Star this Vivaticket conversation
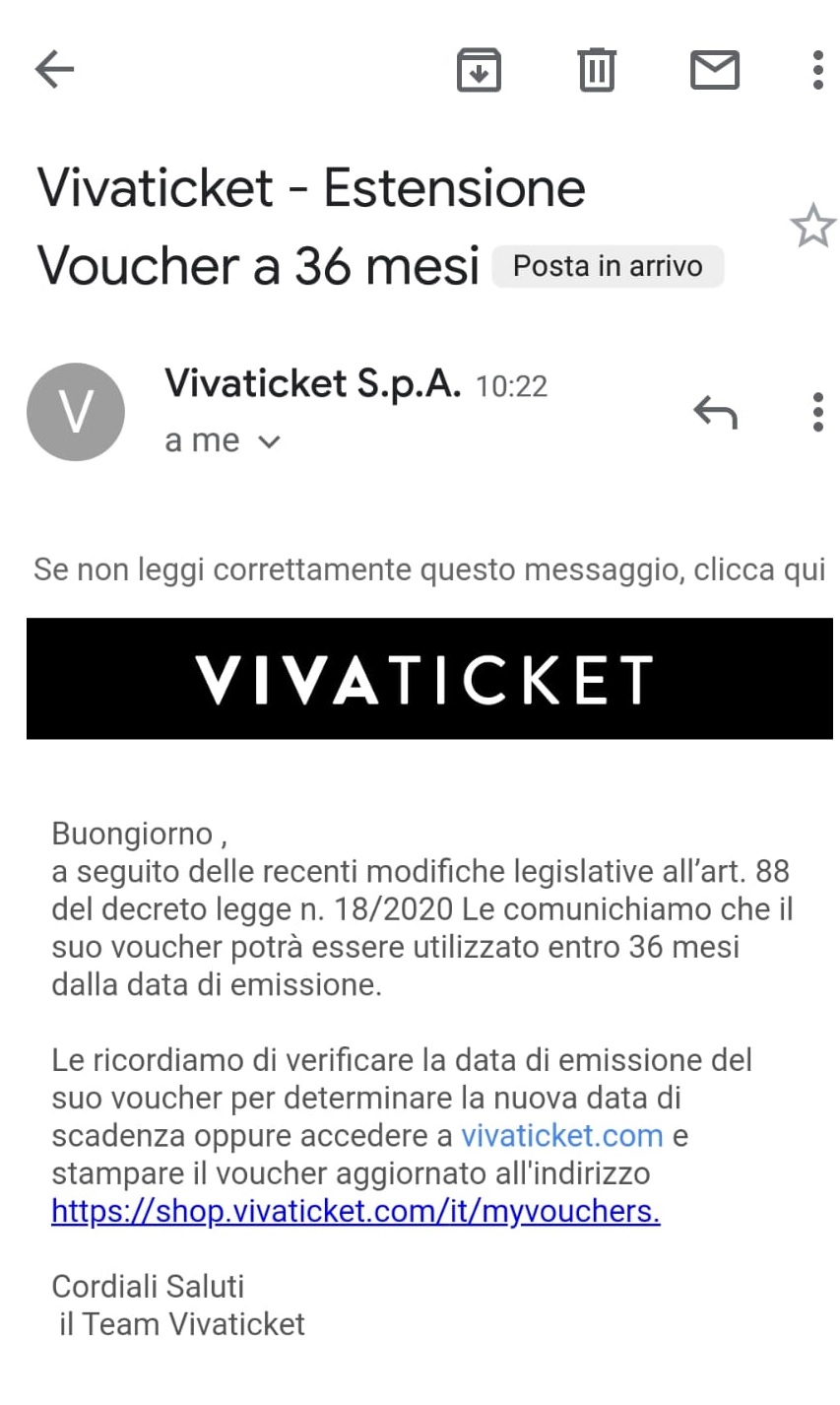 coord(812,228)
